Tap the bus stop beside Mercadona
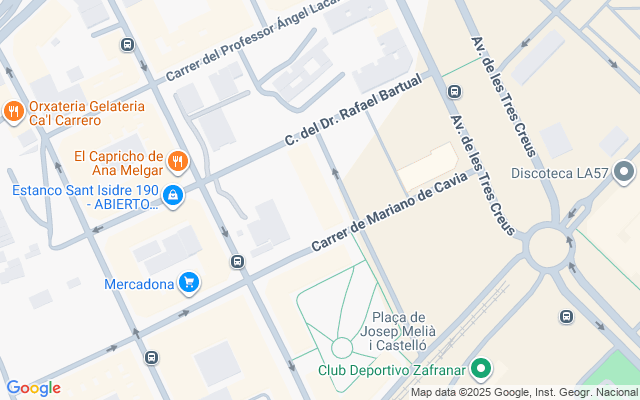This screenshot has height=400, width=640. pyautogui.click(x=237, y=261)
